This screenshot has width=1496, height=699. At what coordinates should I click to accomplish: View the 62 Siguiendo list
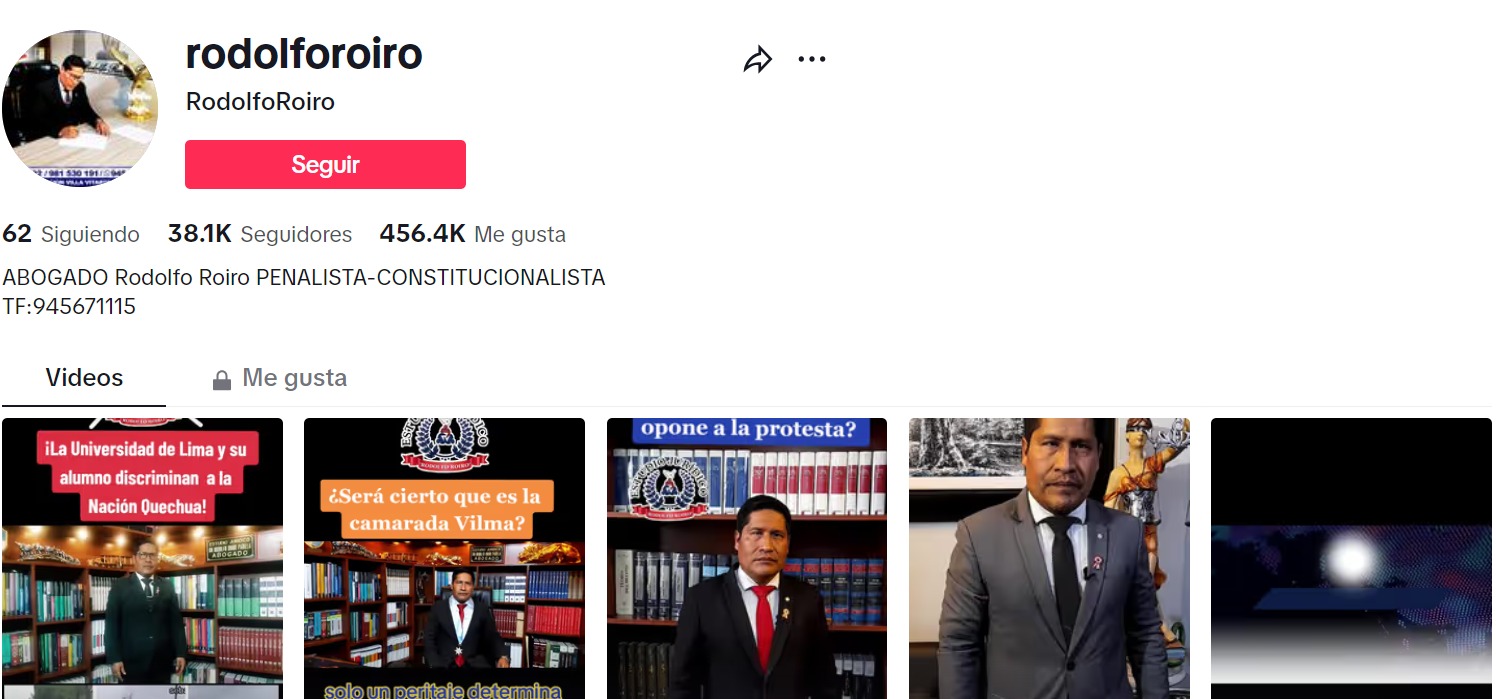pos(71,235)
